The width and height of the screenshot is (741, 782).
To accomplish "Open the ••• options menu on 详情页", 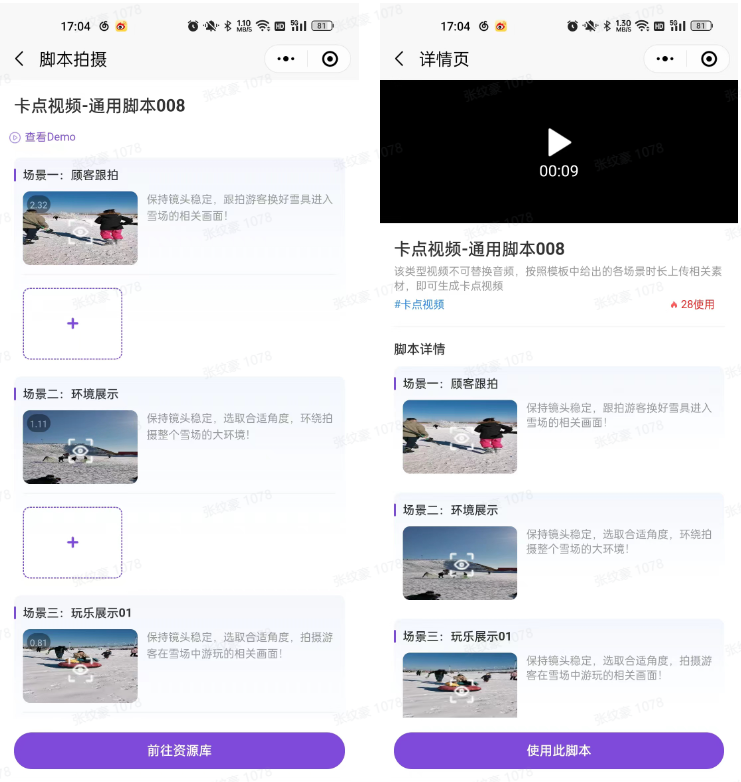I will tap(664, 59).
